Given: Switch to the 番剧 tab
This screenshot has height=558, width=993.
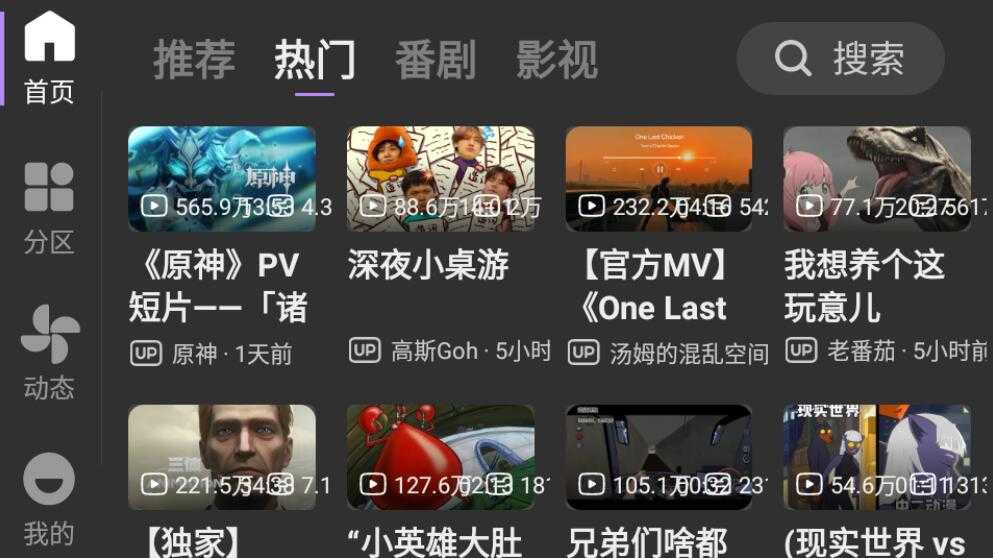Looking at the screenshot, I should click(435, 59).
